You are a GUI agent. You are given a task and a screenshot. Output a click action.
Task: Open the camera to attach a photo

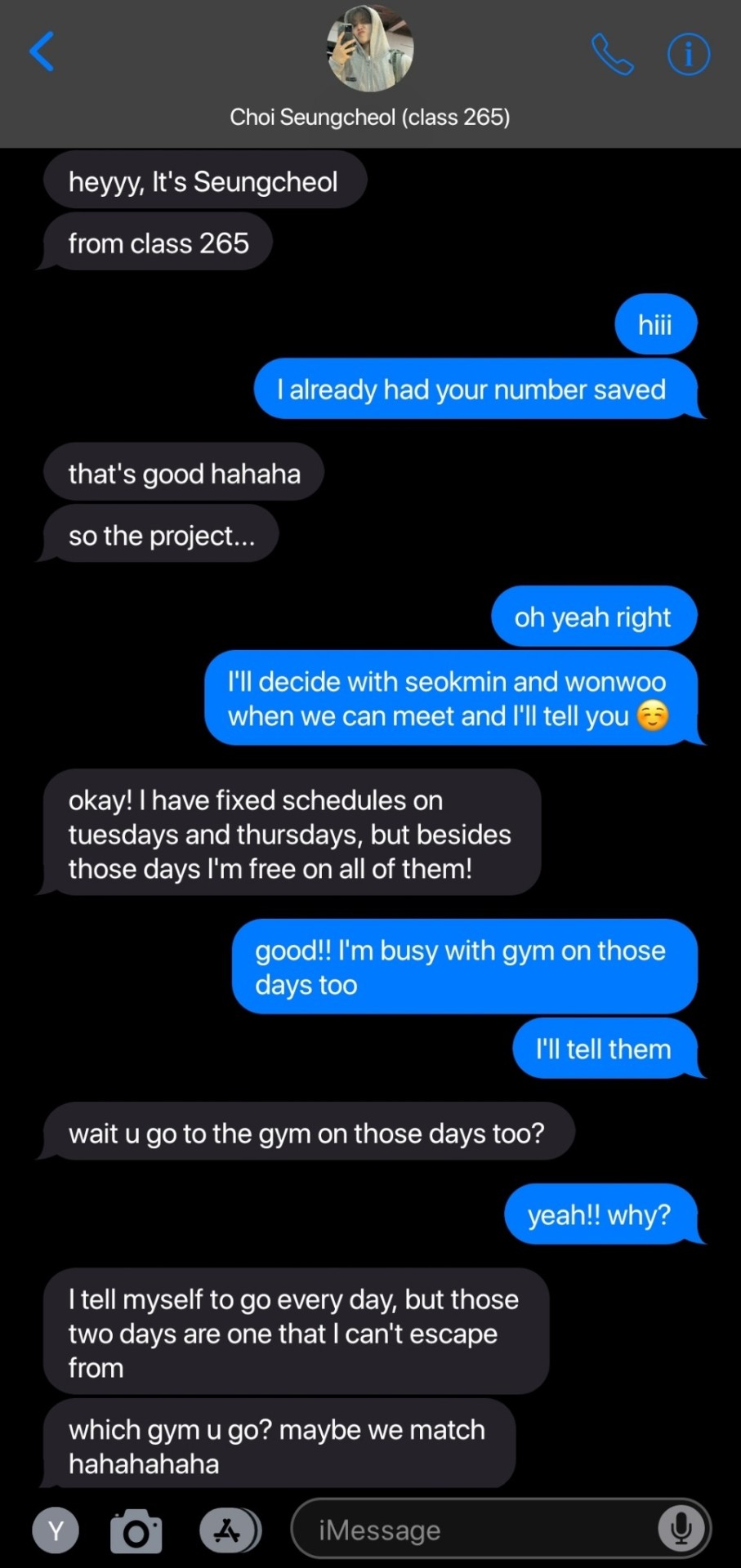(136, 1531)
